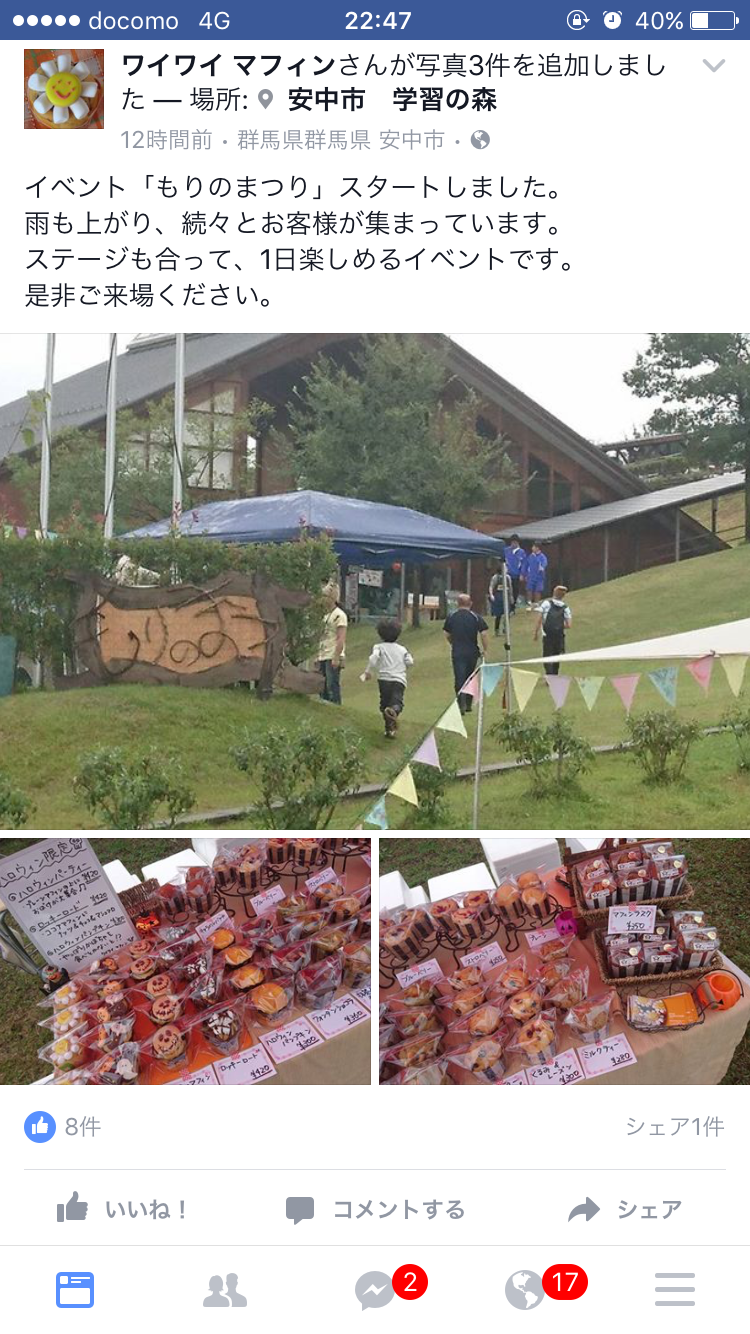Open ワイワイ マフィン page name link
750x1334 pixels.
228,66
